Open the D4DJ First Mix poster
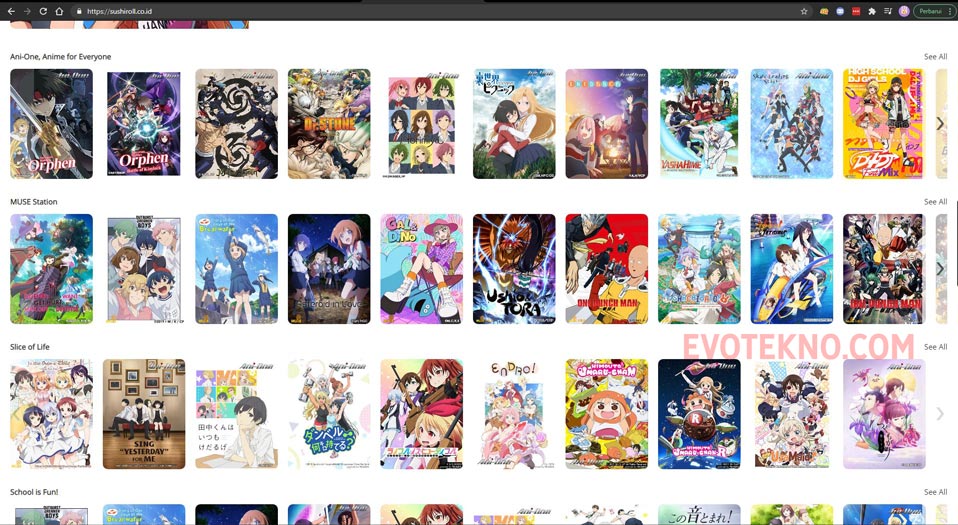958x525 pixels. tap(883, 124)
